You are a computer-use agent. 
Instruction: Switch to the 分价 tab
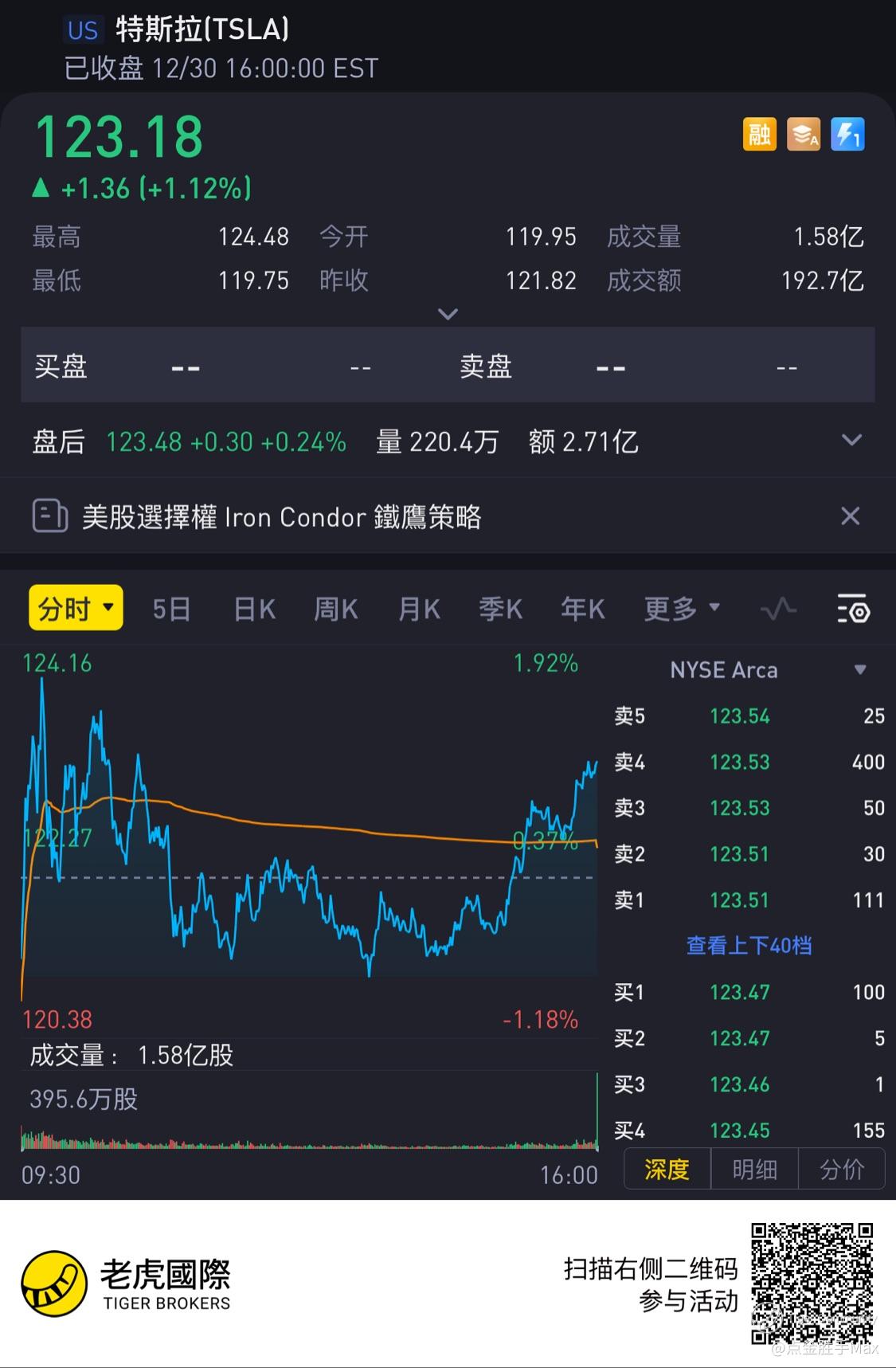pos(842,1170)
